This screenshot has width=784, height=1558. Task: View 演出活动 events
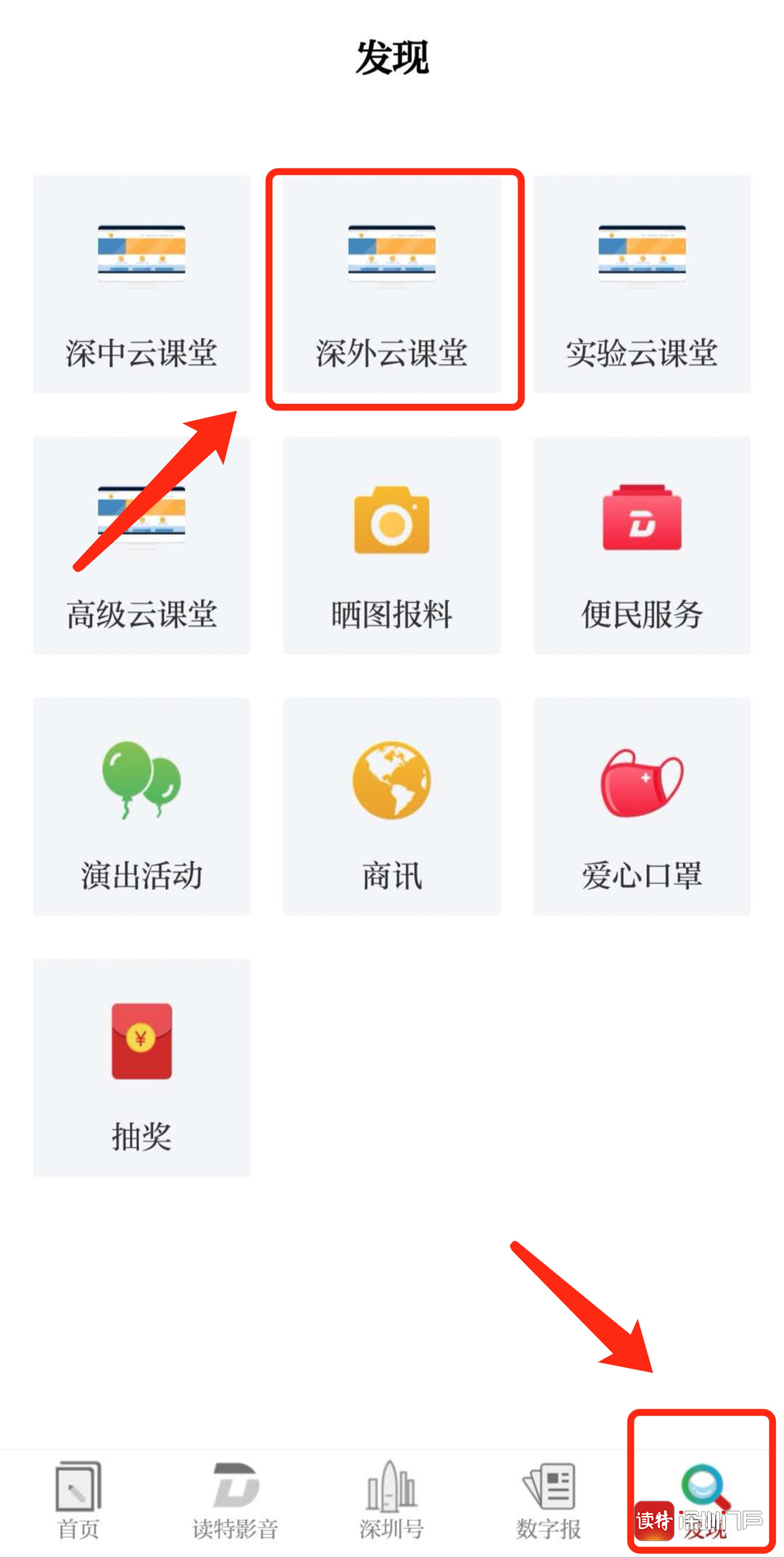[x=141, y=807]
